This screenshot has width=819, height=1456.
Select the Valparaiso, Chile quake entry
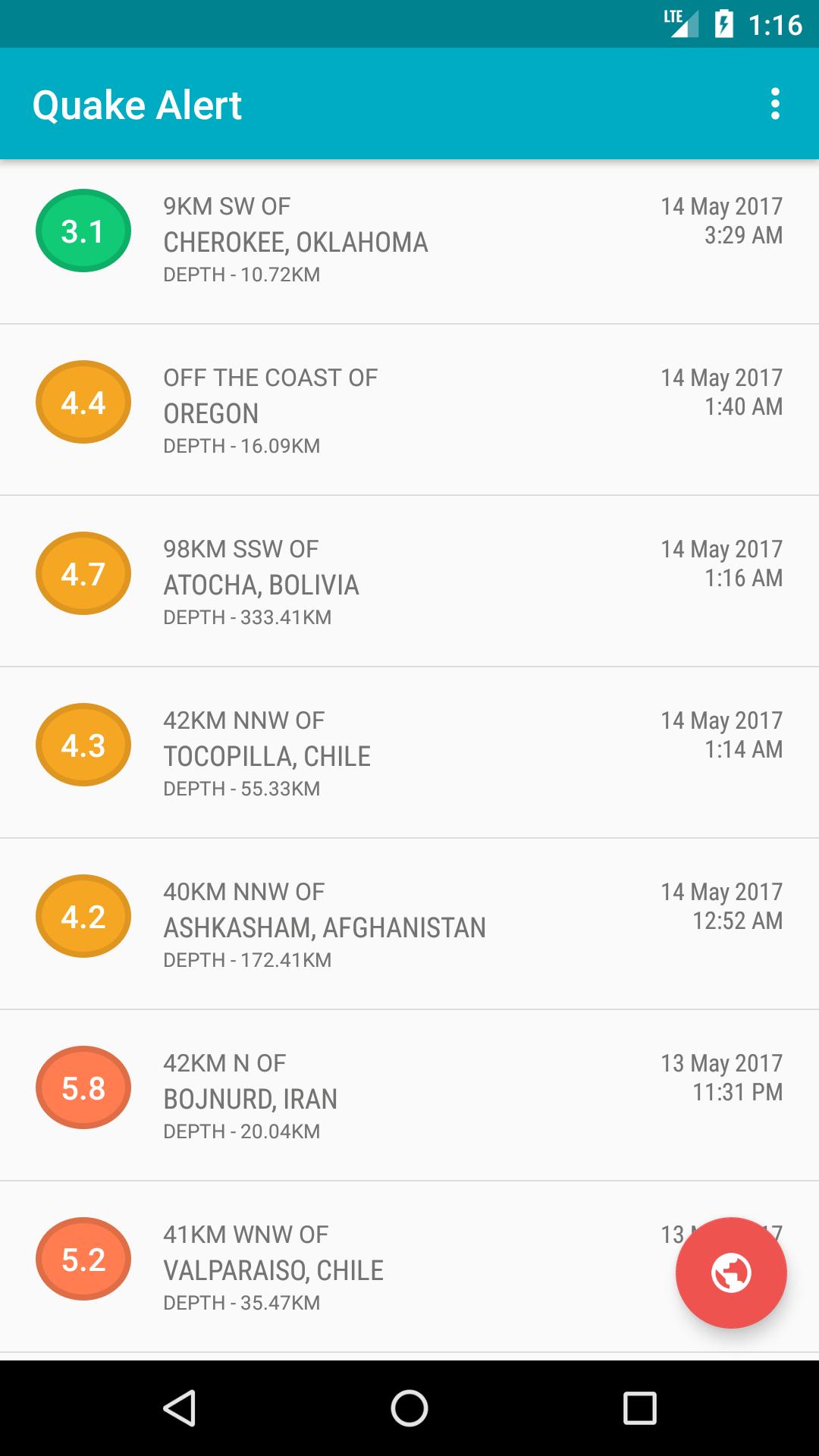[x=341, y=1263]
